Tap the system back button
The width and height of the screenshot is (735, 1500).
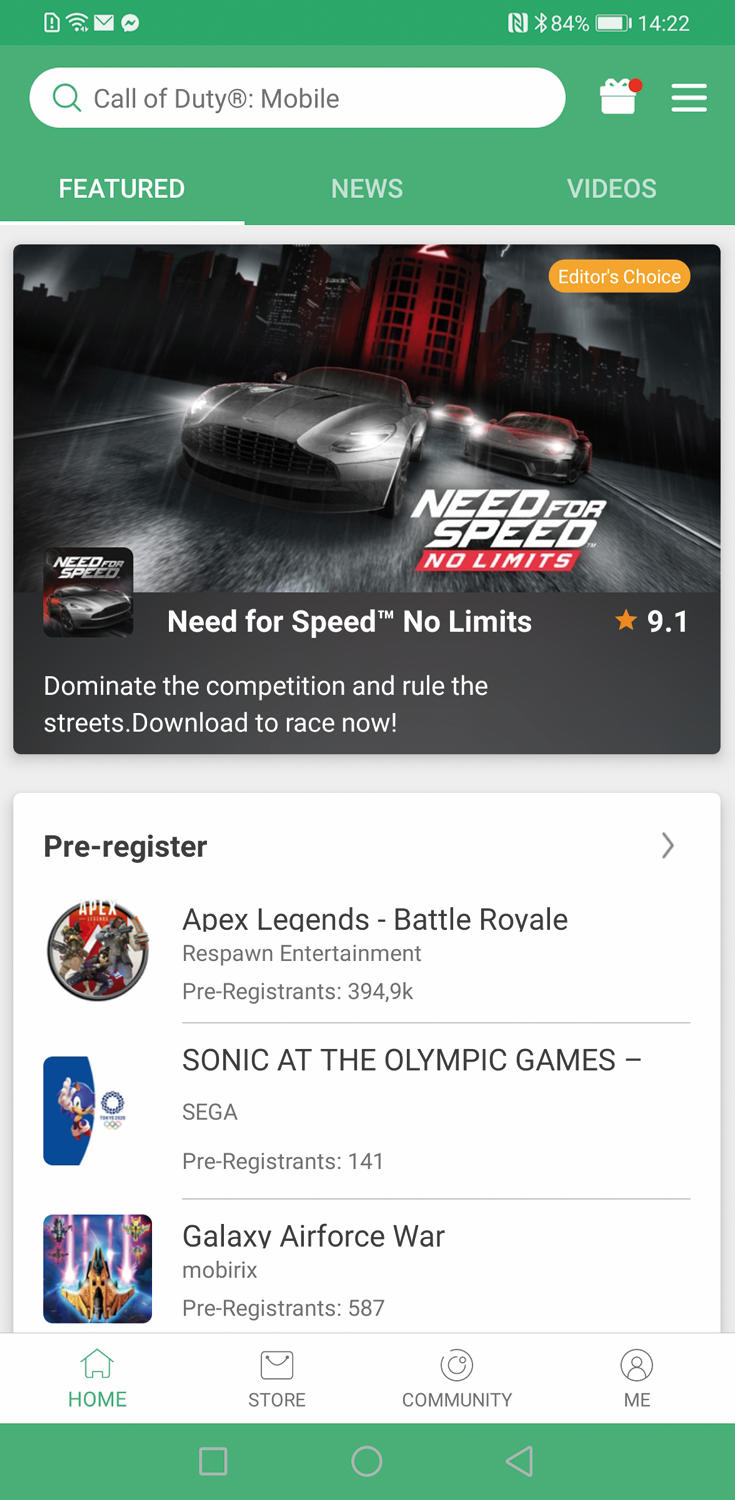click(519, 1461)
